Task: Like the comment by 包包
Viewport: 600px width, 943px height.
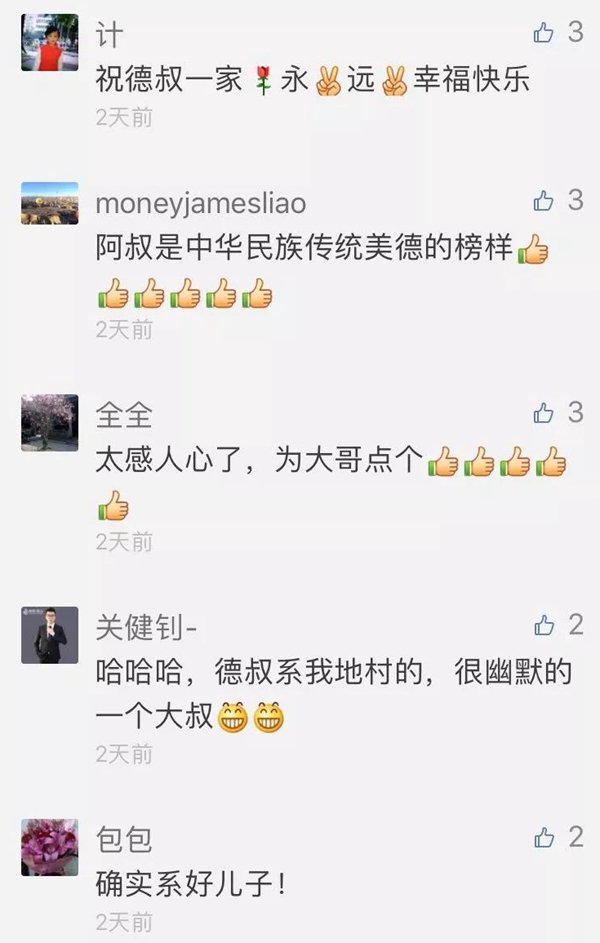Action: [544, 838]
